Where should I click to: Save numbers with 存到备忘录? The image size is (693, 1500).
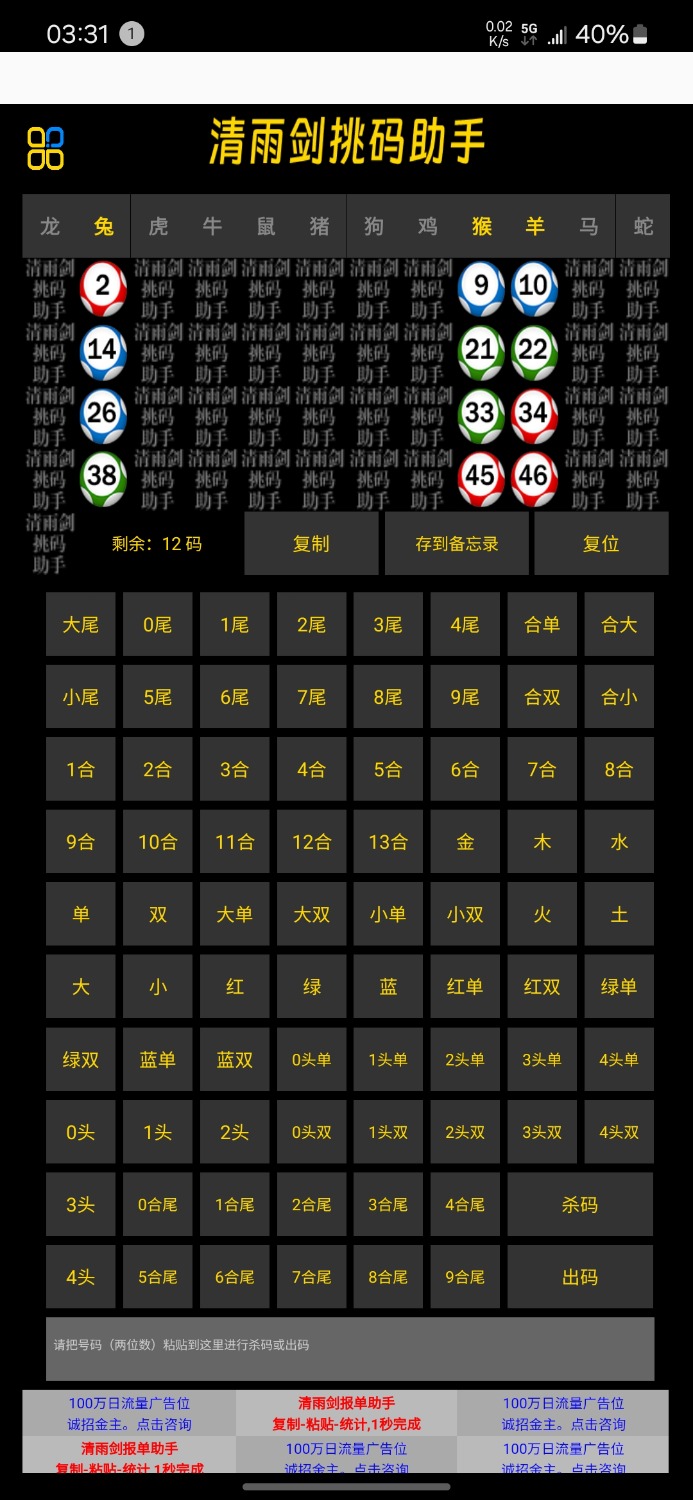click(x=457, y=544)
